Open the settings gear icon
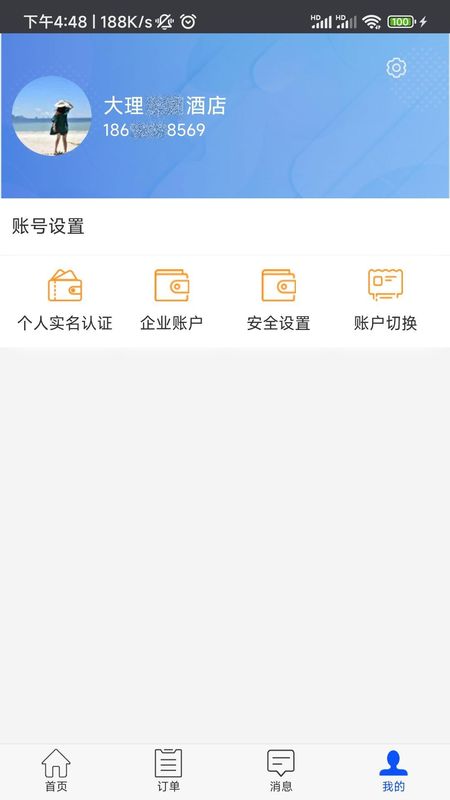This screenshot has height=800, width=450. pyautogui.click(x=396, y=68)
